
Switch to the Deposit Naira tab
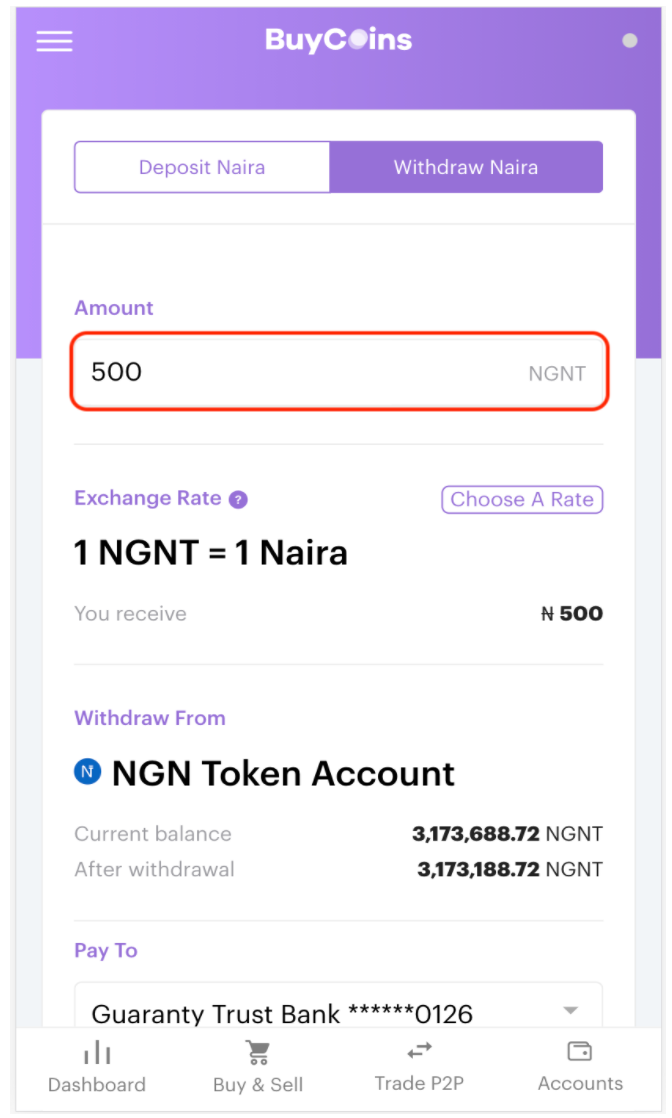coord(202,168)
